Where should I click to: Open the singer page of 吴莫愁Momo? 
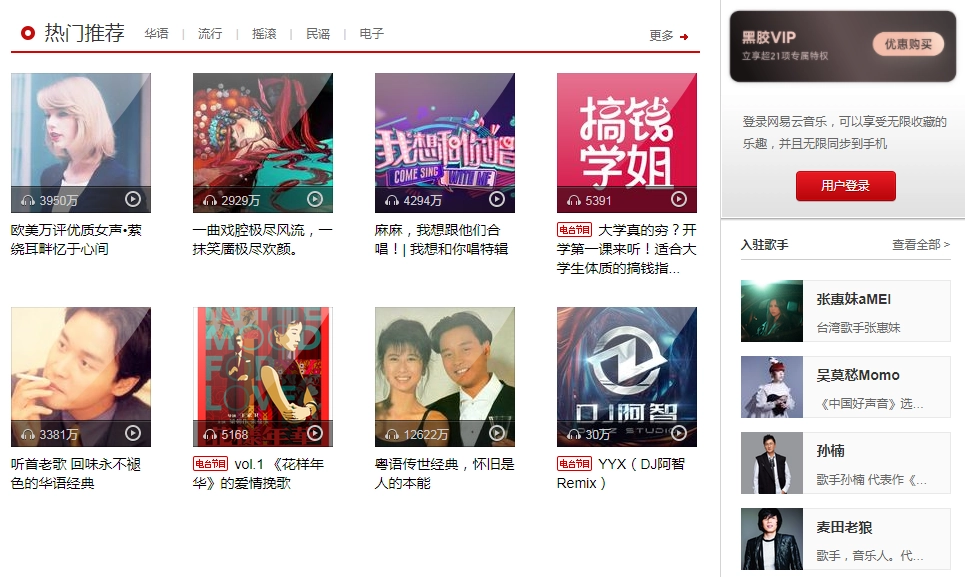click(x=857, y=375)
